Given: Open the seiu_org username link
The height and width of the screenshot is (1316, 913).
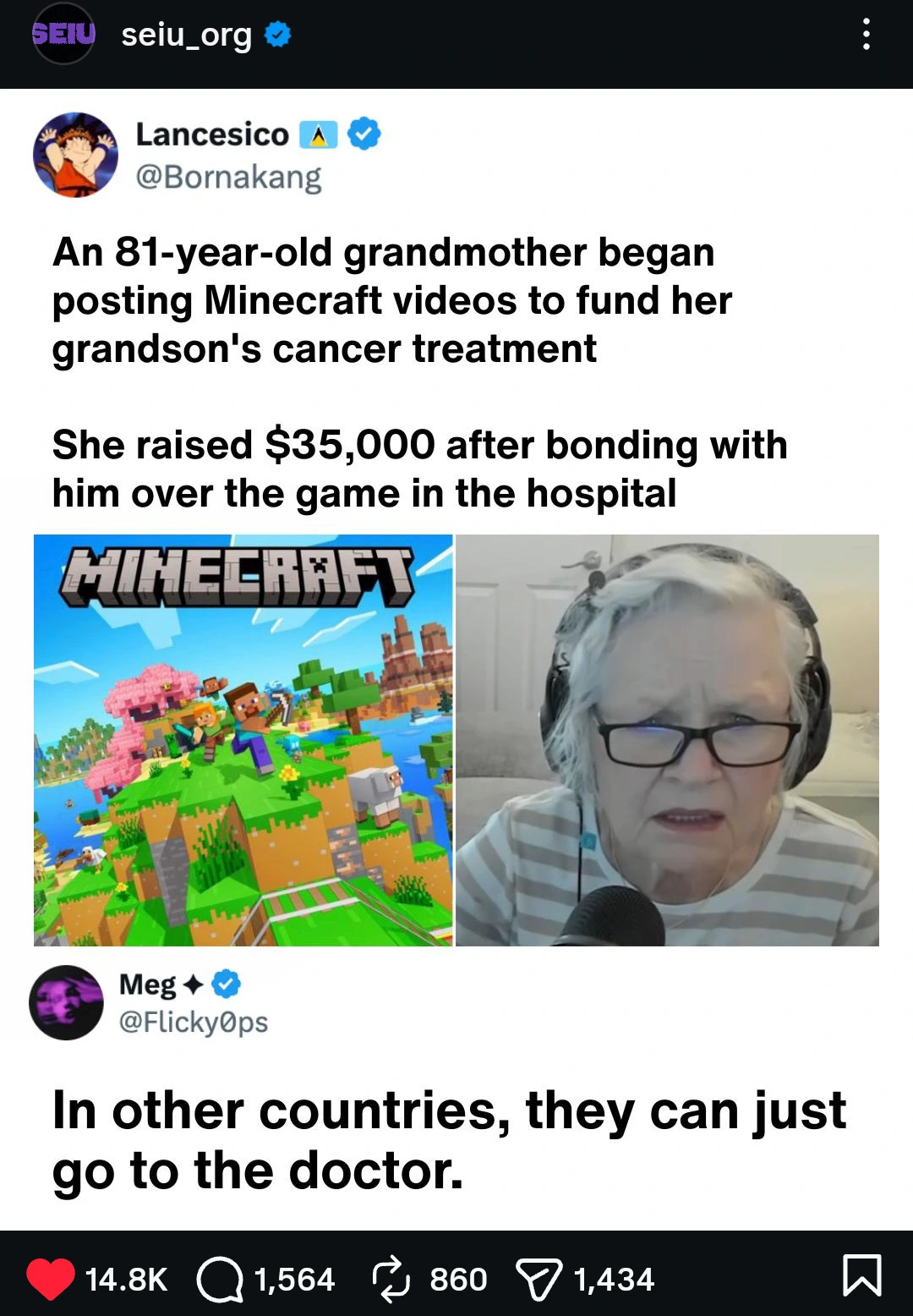Looking at the screenshot, I should point(187,35).
